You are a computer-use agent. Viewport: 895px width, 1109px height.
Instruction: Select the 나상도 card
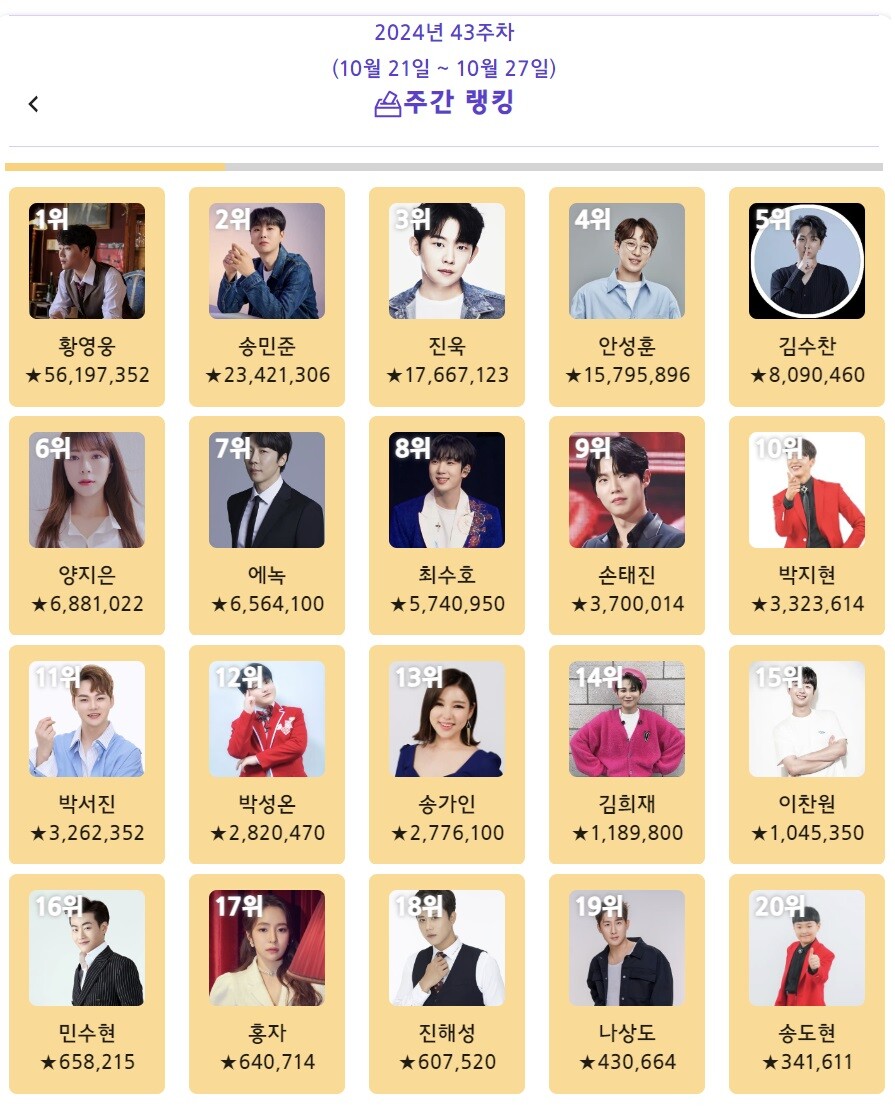627,984
